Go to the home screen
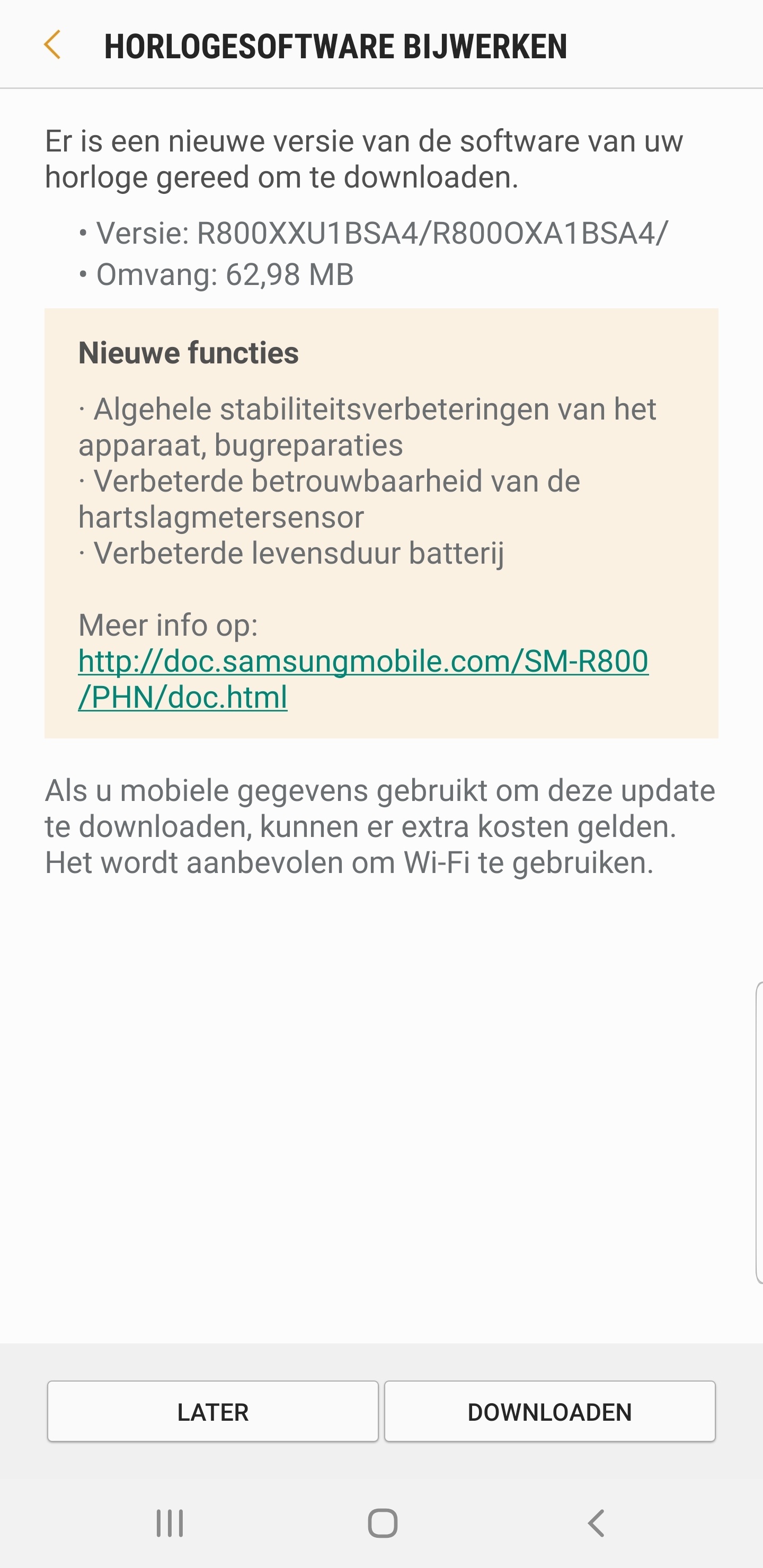The height and width of the screenshot is (1568, 763). pyautogui.click(x=383, y=1524)
